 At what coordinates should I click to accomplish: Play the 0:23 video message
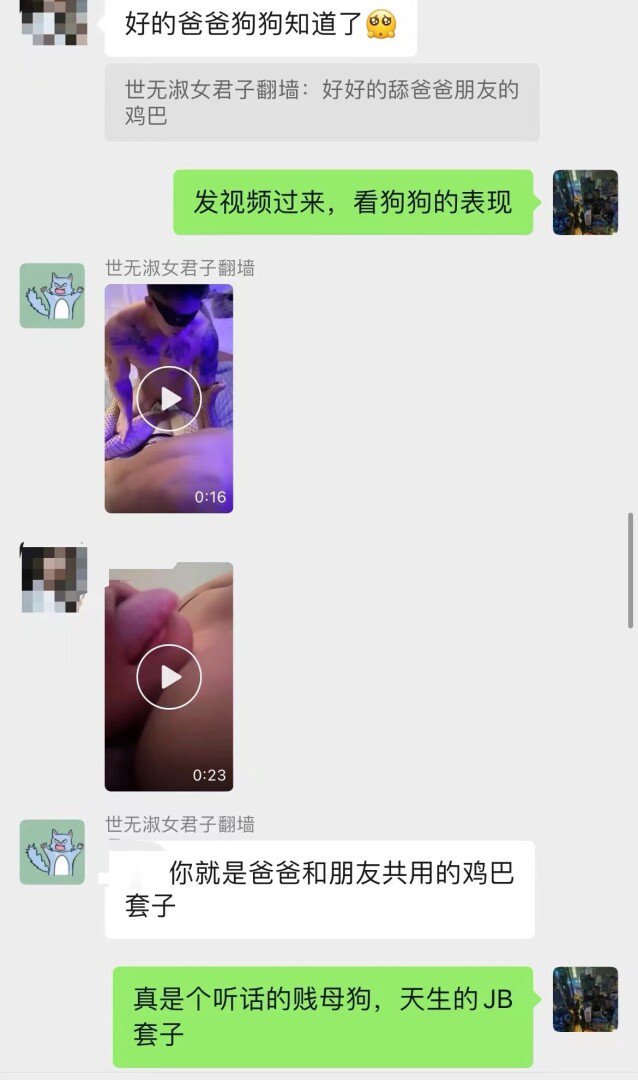(x=168, y=677)
